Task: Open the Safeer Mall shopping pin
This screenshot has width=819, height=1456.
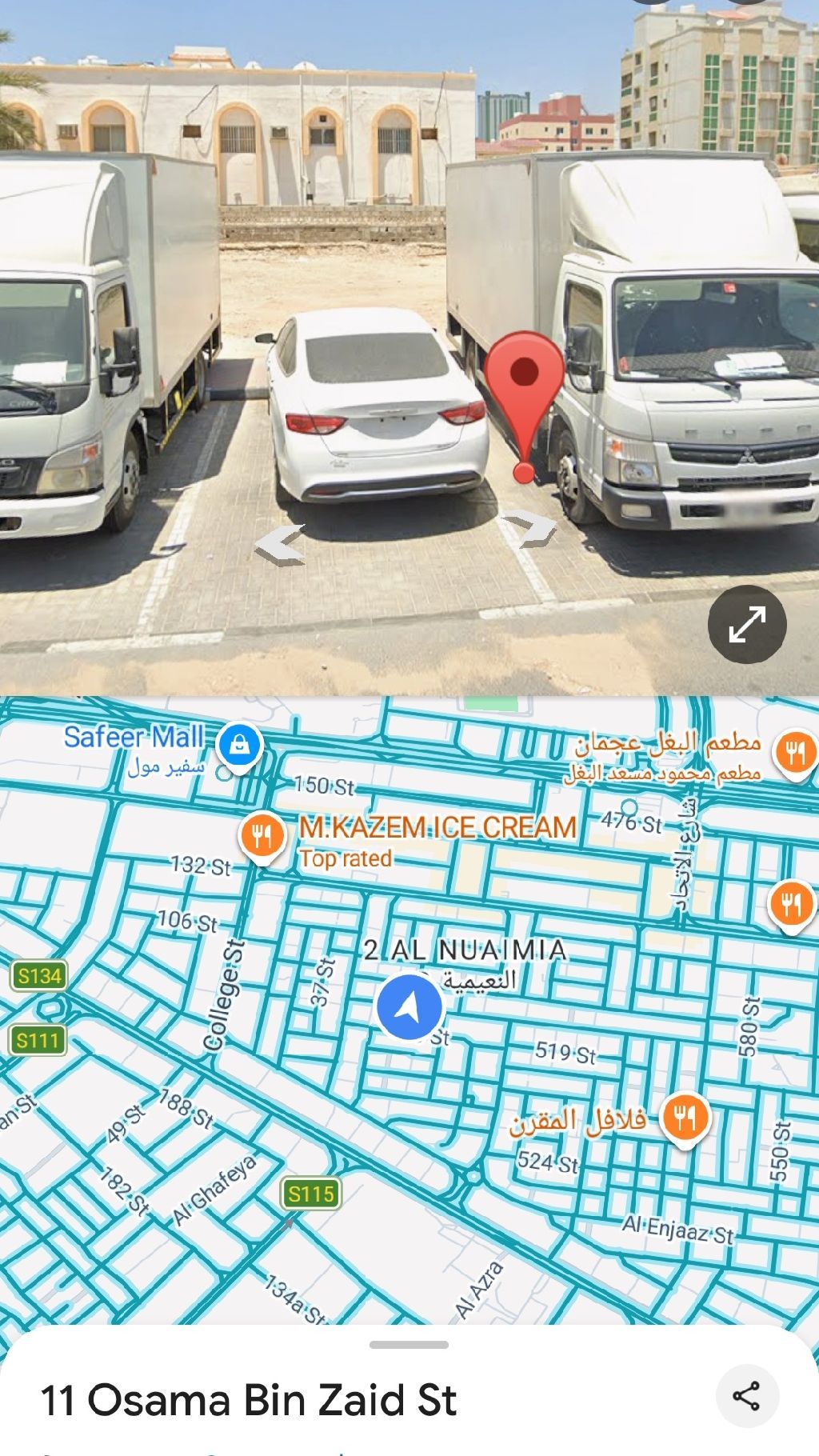Action: [240, 746]
